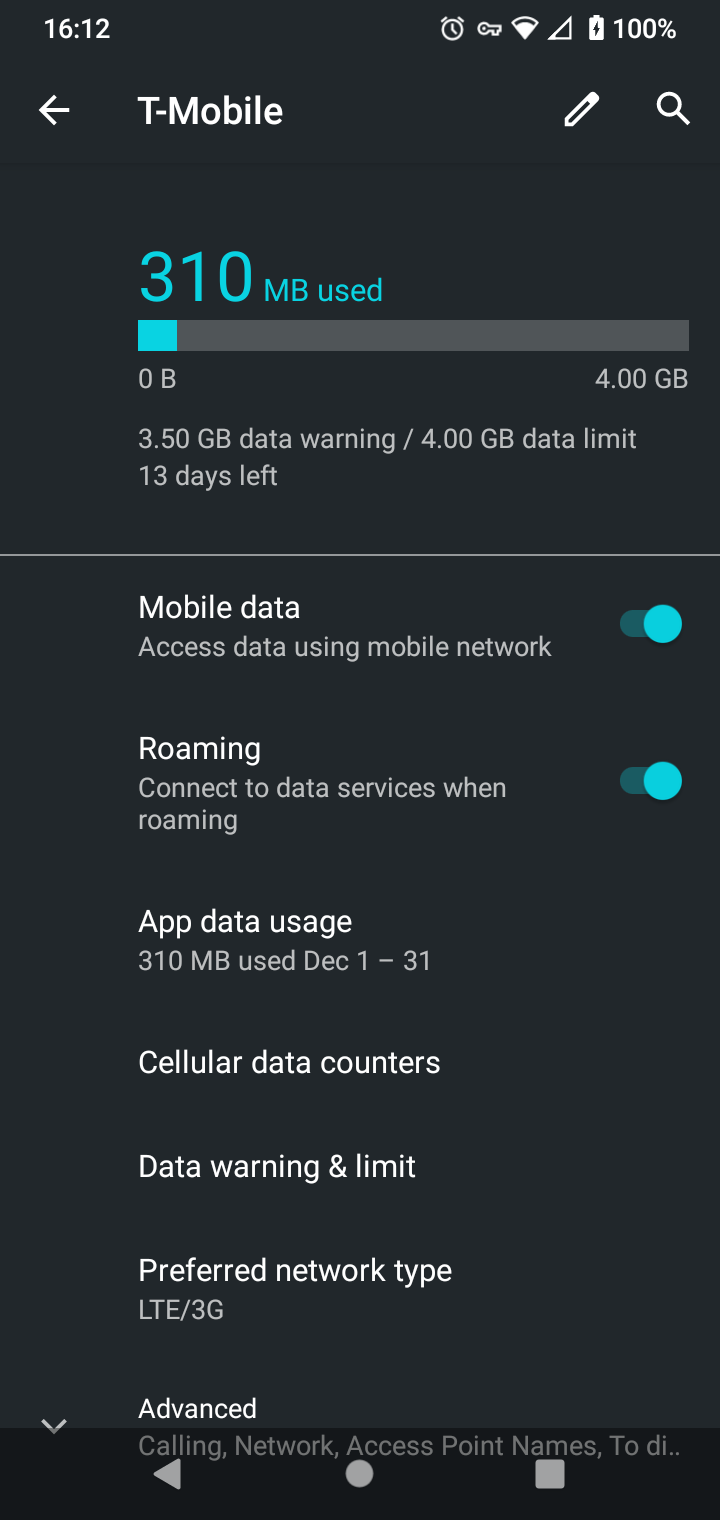This screenshot has width=720, height=1520.
Task: Open recent apps from navigation bar
Action: [x=550, y=1474]
